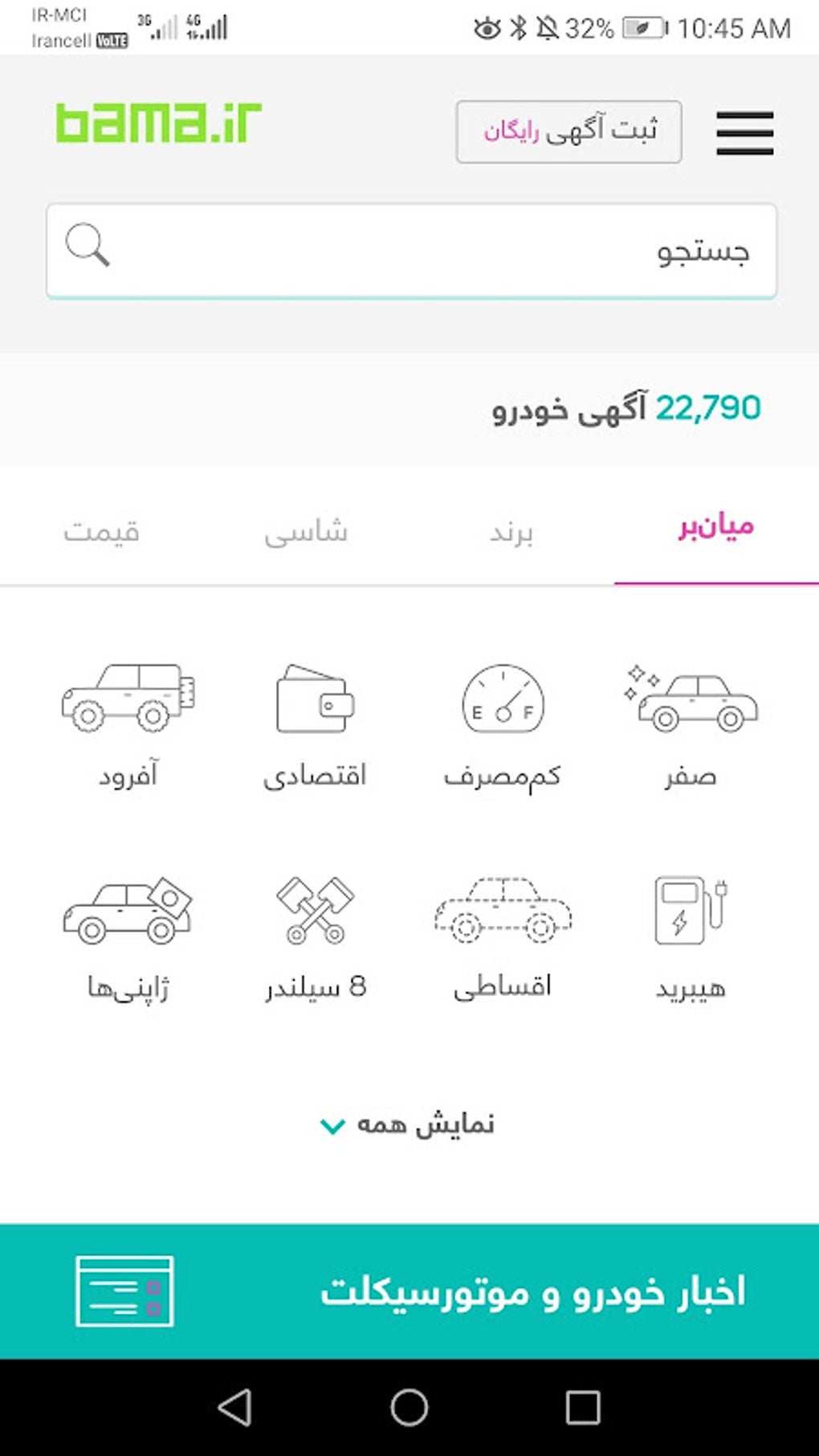Image resolution: width=819 pixels, height=1456 pixels.
Task: Focus the جستجو search field
Action: [x=410, y=251]
